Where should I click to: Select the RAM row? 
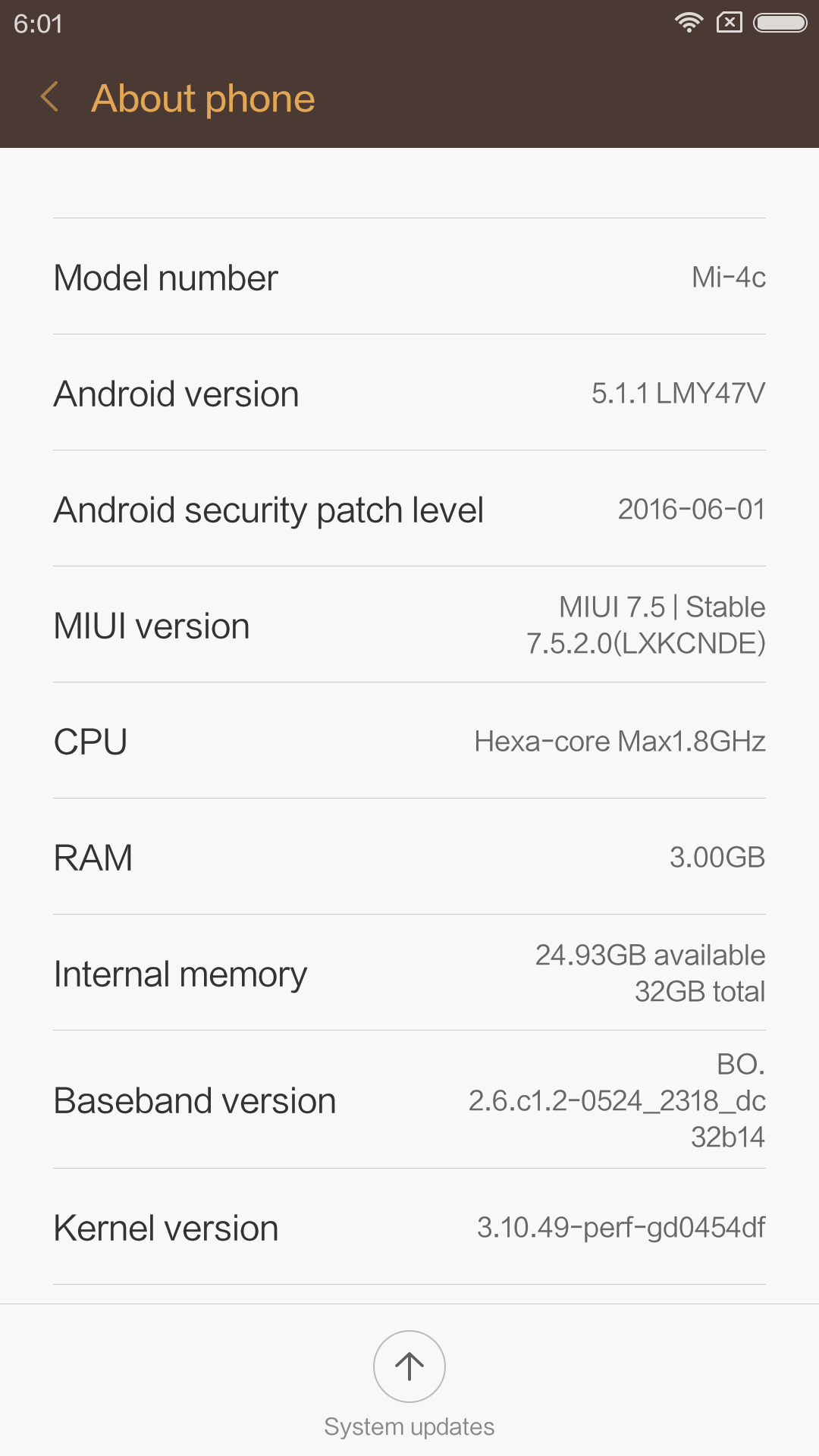pyautogui.click(x=409, y=857)
